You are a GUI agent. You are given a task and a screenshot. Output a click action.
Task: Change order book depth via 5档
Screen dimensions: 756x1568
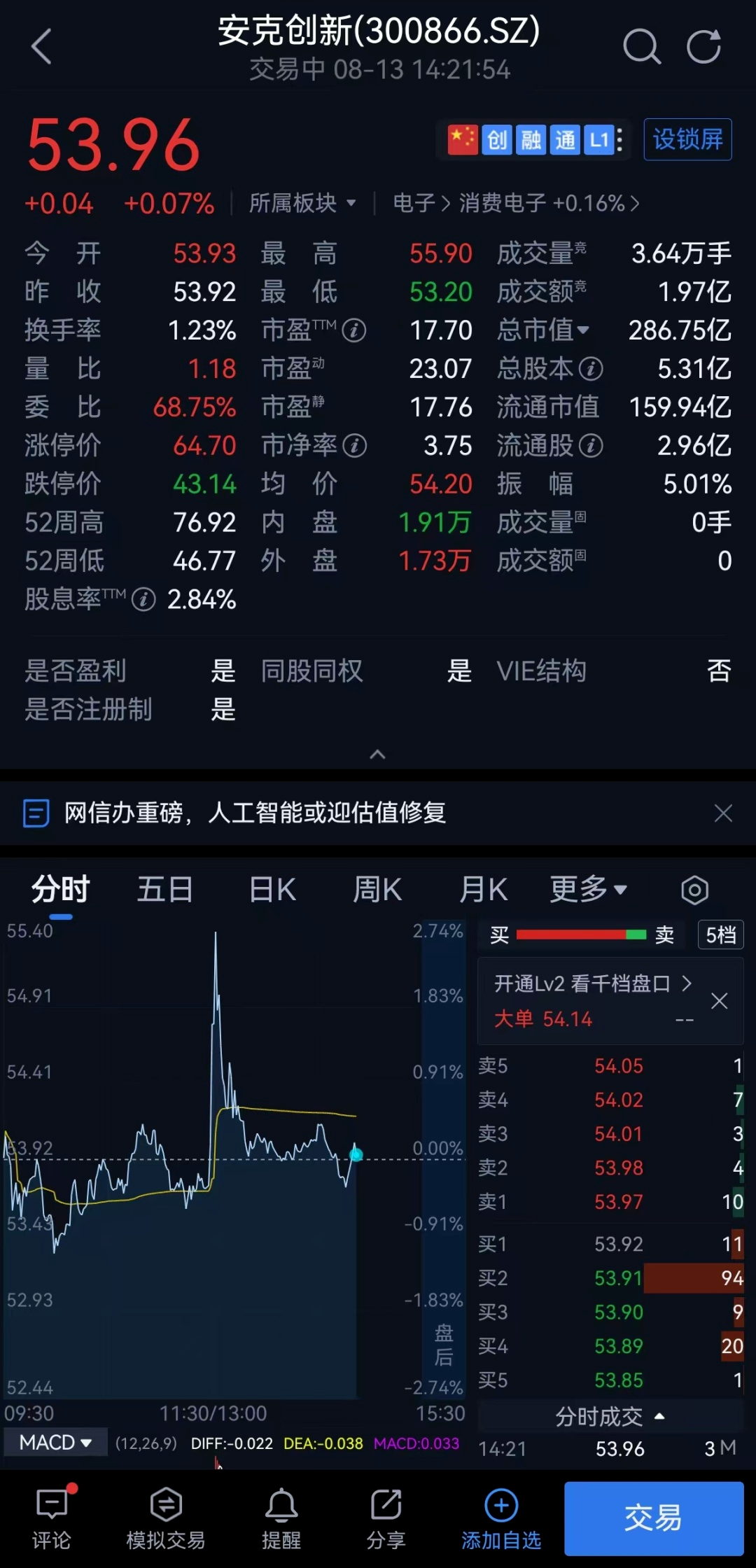coord(720,934)
